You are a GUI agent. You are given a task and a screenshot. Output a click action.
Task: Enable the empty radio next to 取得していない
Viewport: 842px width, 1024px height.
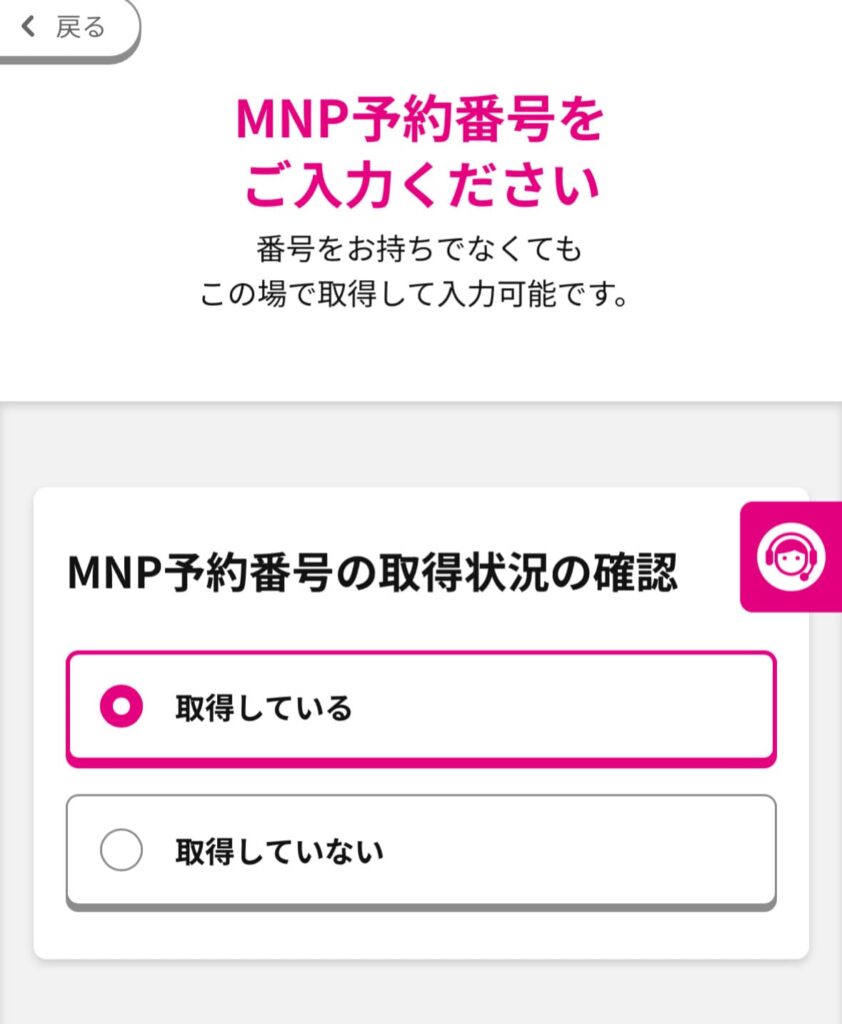[x=120, y=850]
